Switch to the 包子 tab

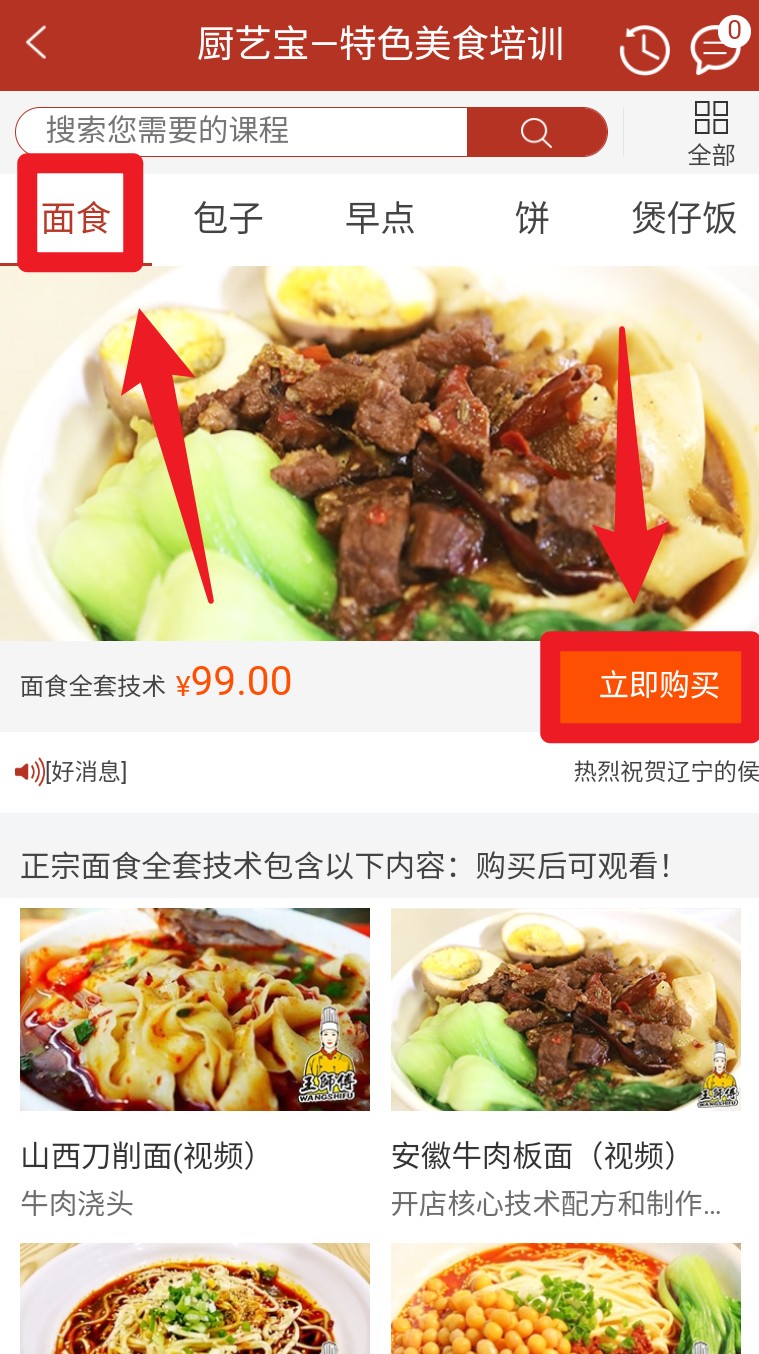pos(228,217)
